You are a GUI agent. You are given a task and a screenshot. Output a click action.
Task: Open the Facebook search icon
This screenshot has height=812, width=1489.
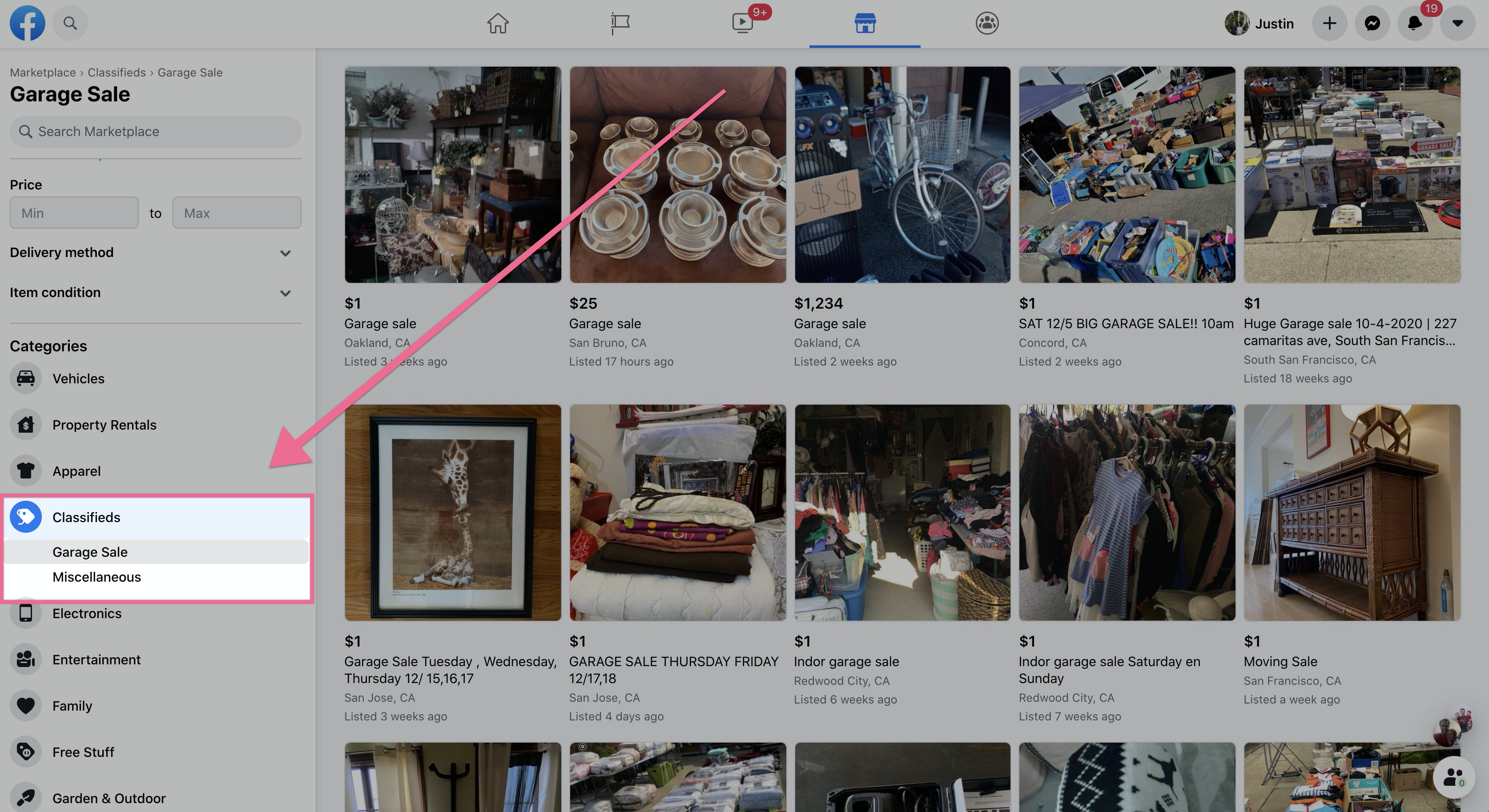pos(70,23)
